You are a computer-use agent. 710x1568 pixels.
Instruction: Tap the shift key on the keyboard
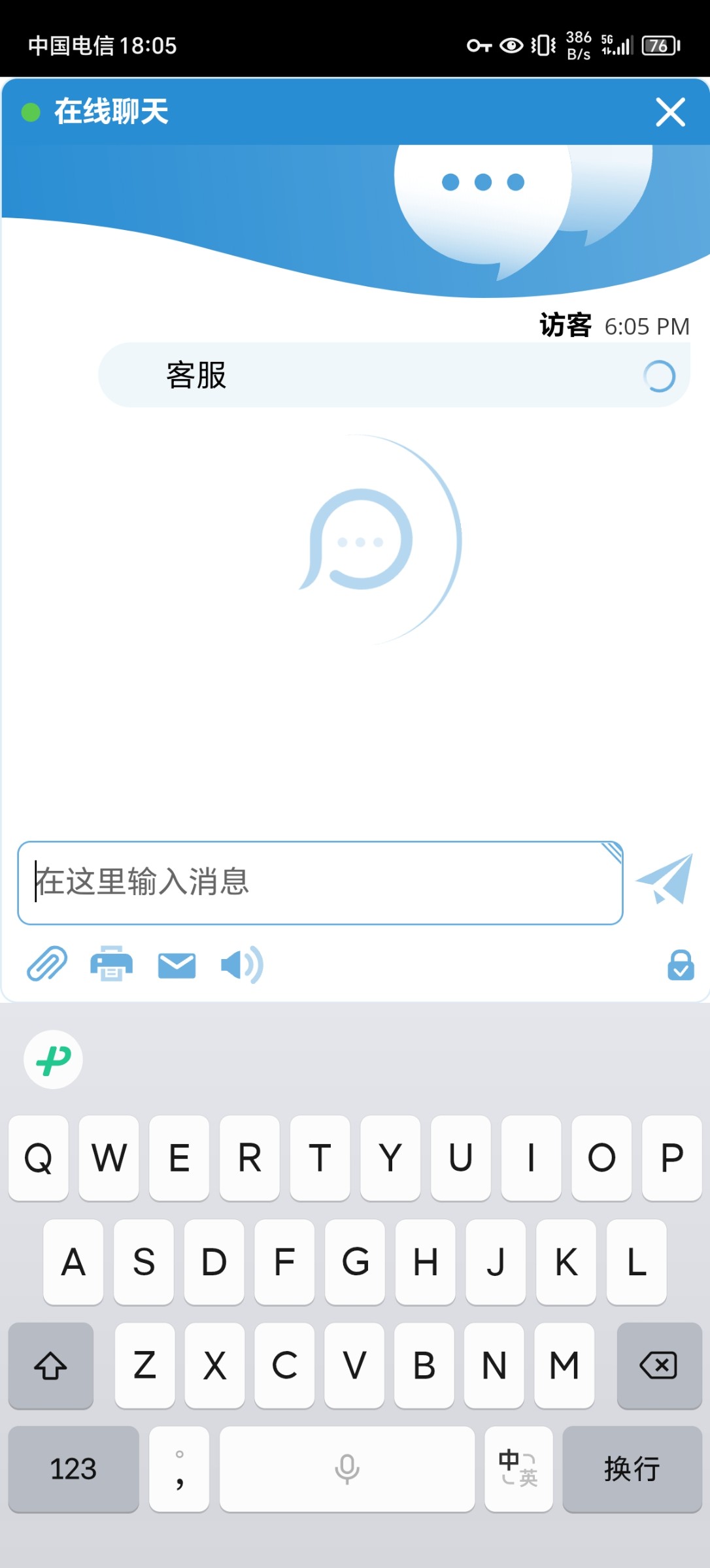(x=51, y=1365)
